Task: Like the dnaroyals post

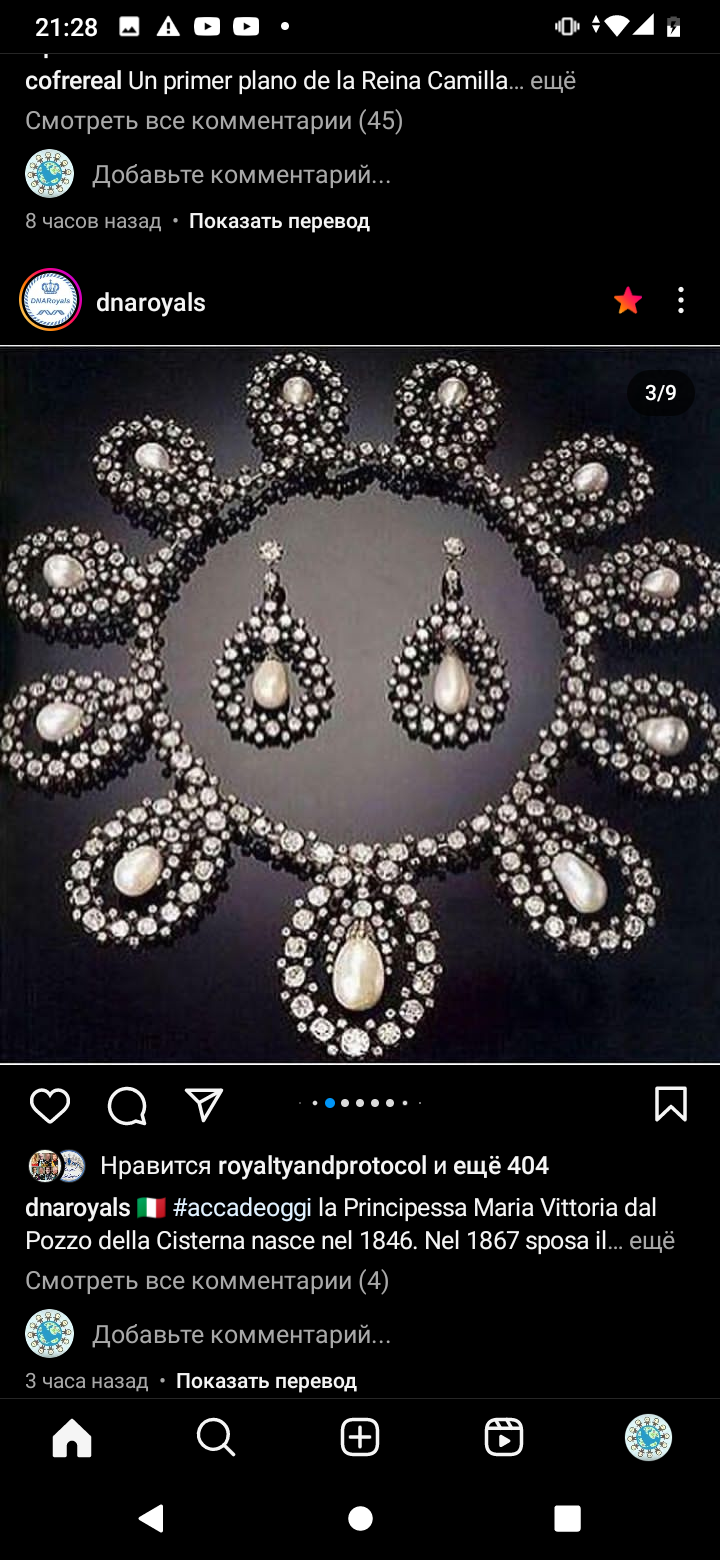Action: coord(50,1105)
